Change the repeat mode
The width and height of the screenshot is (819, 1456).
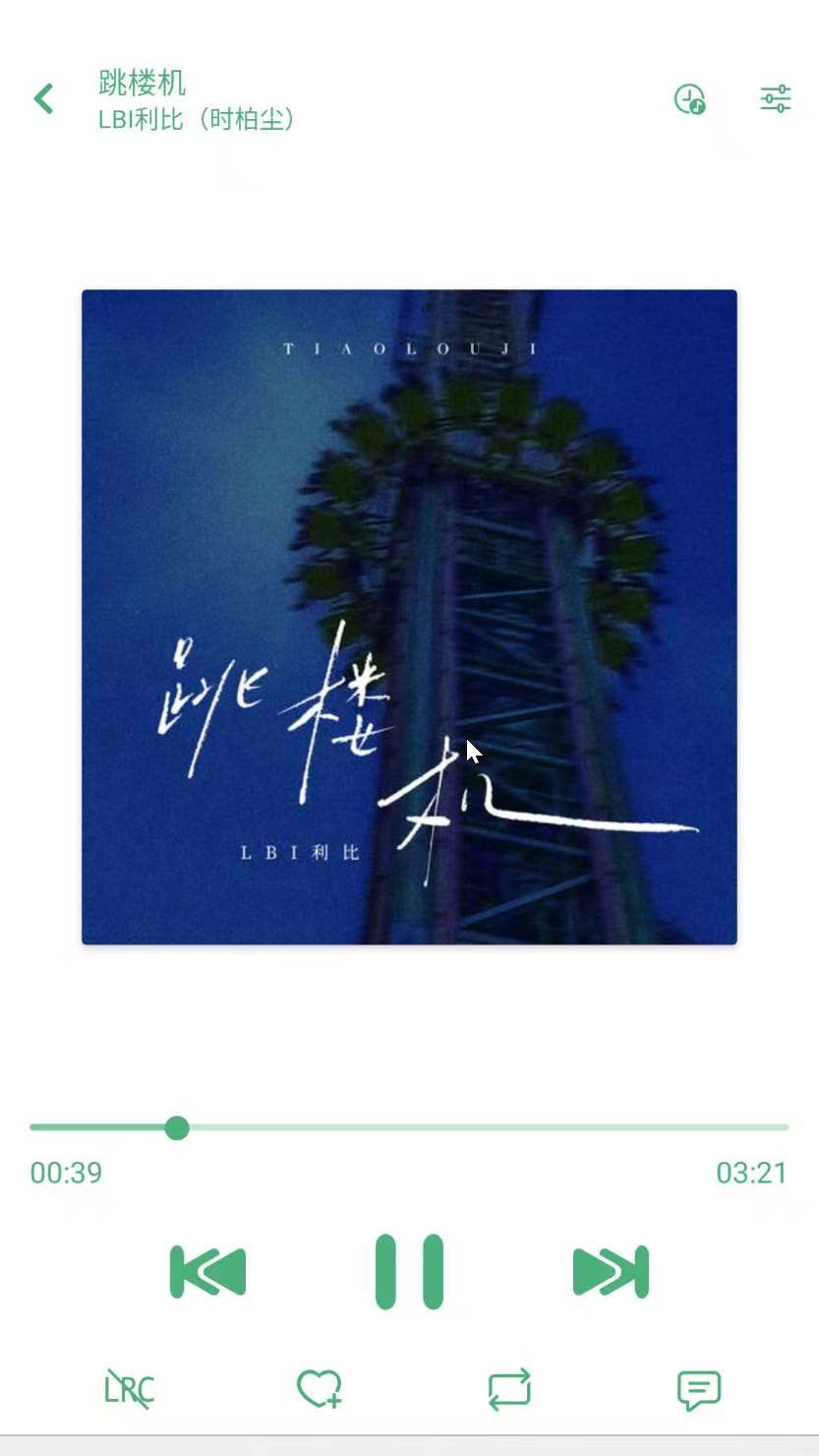coord(509,1389)
